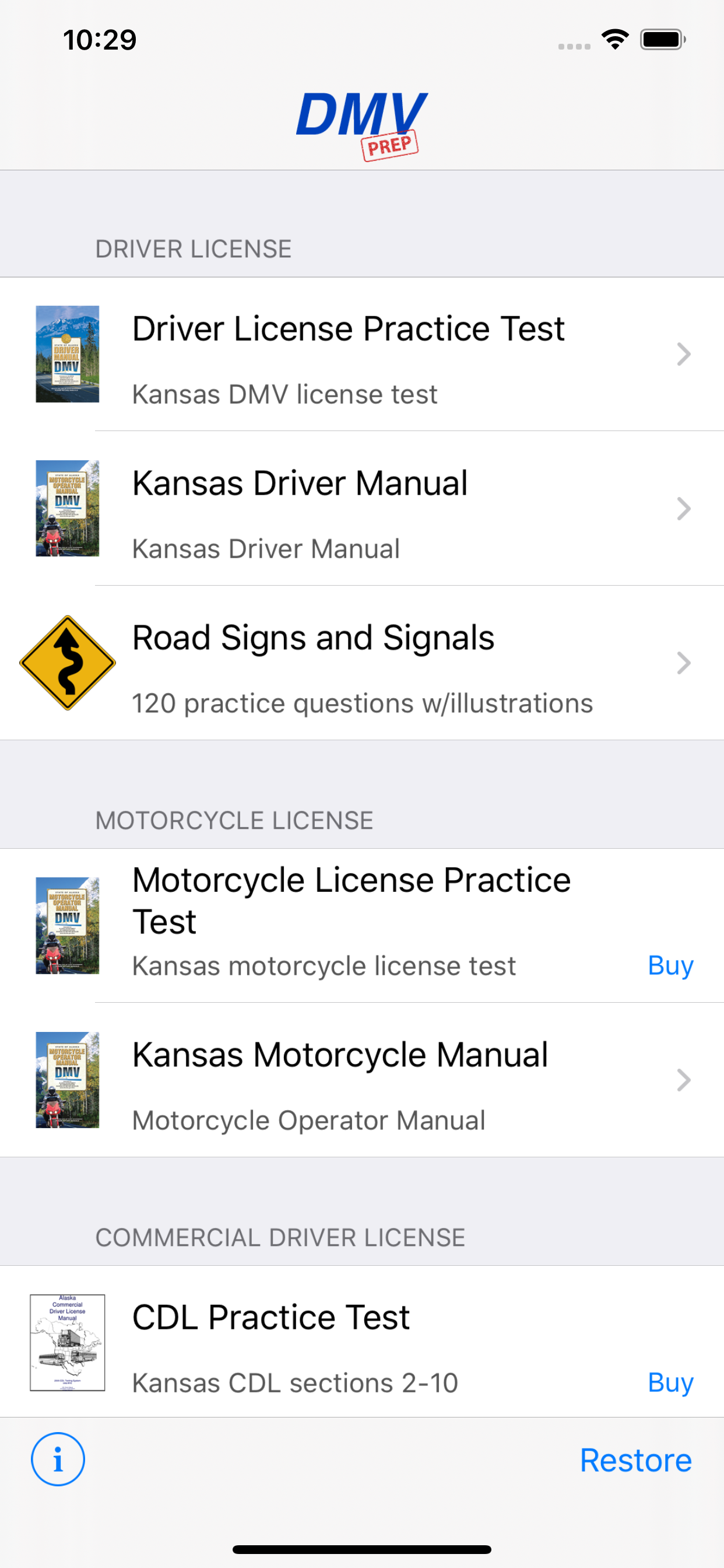This screenshot has width=724, height=1568.
Task: Open the DMV Prep logo
Action: tap(362, 122)
